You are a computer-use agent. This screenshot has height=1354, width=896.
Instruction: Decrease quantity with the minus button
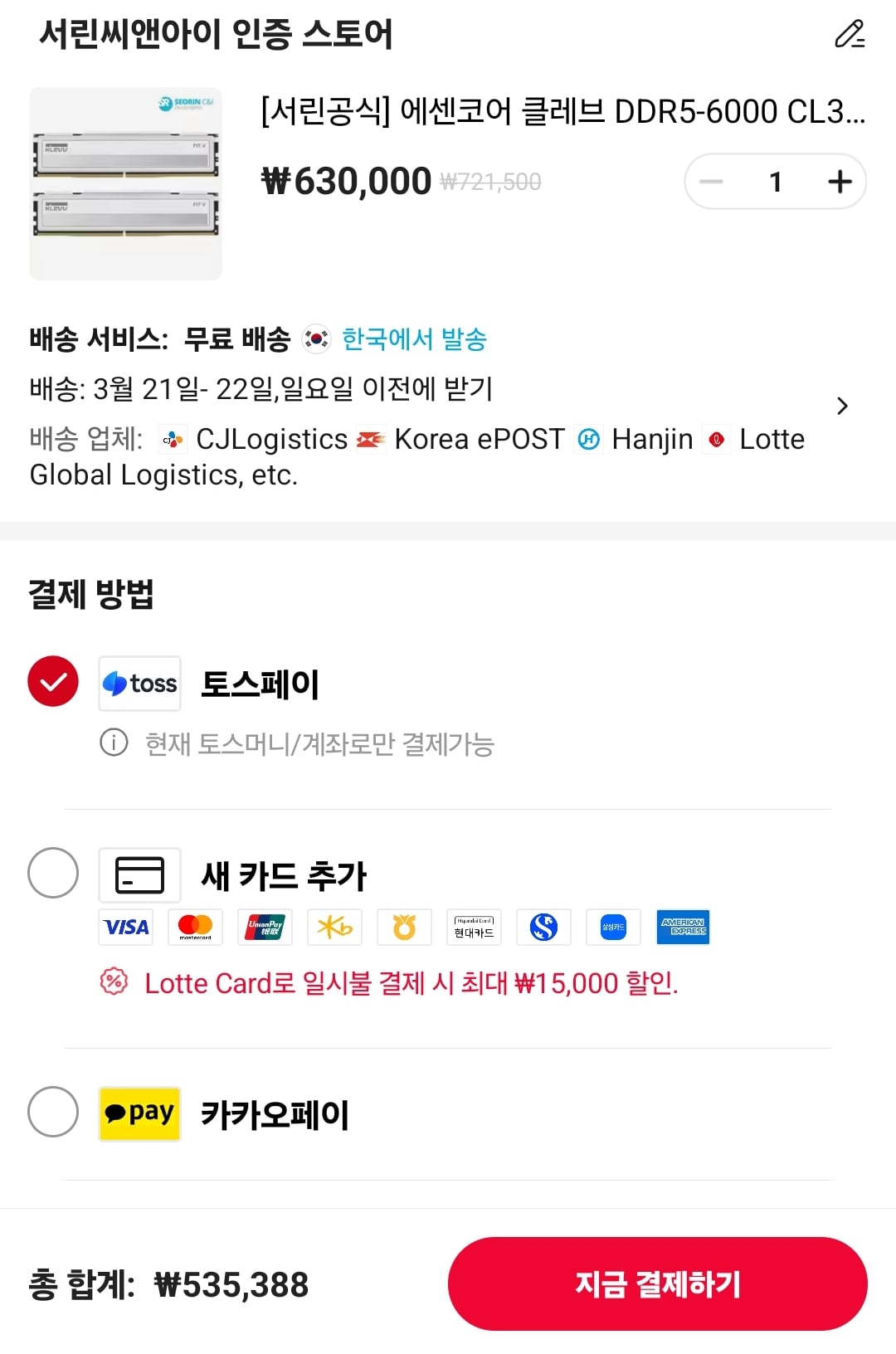click(x=712, y=181)
